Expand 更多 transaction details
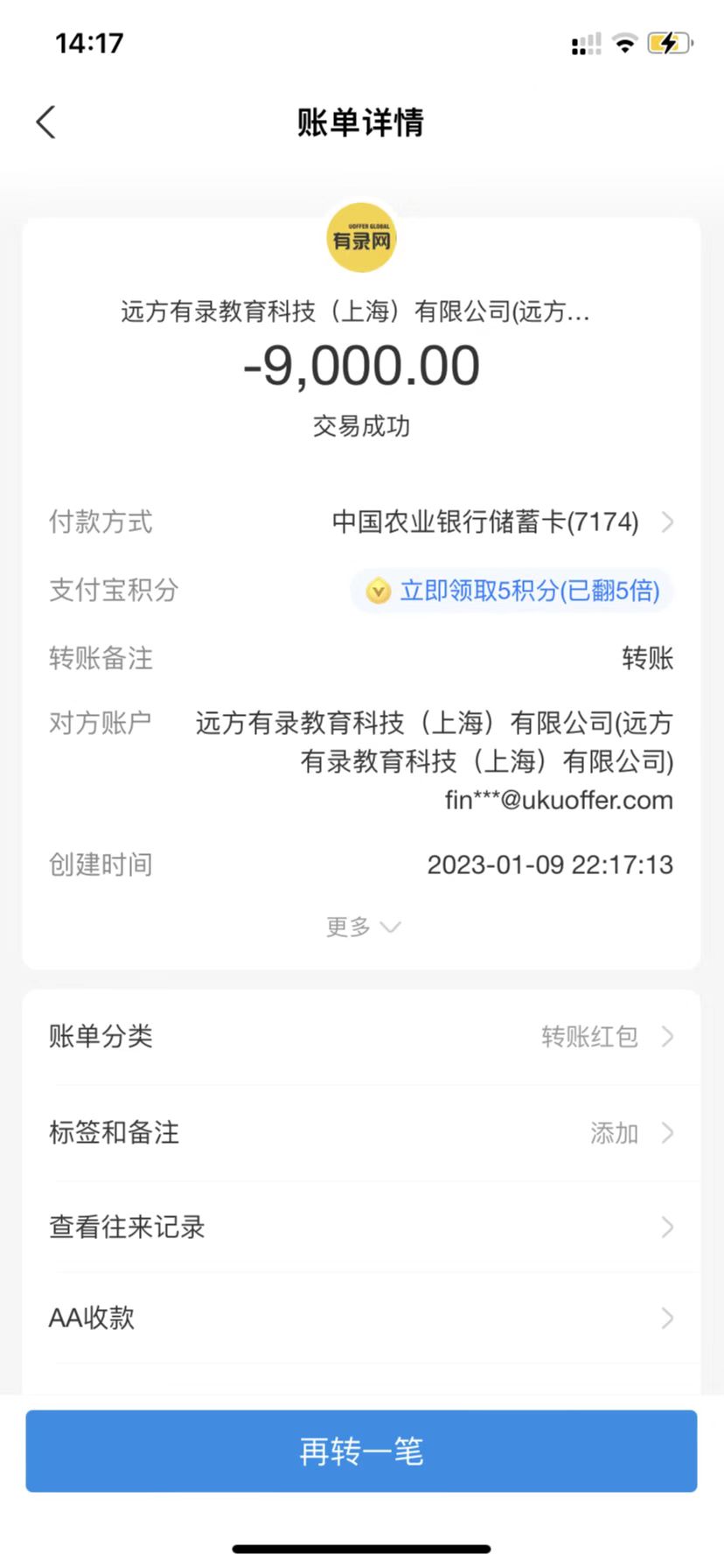 (362, 927)
